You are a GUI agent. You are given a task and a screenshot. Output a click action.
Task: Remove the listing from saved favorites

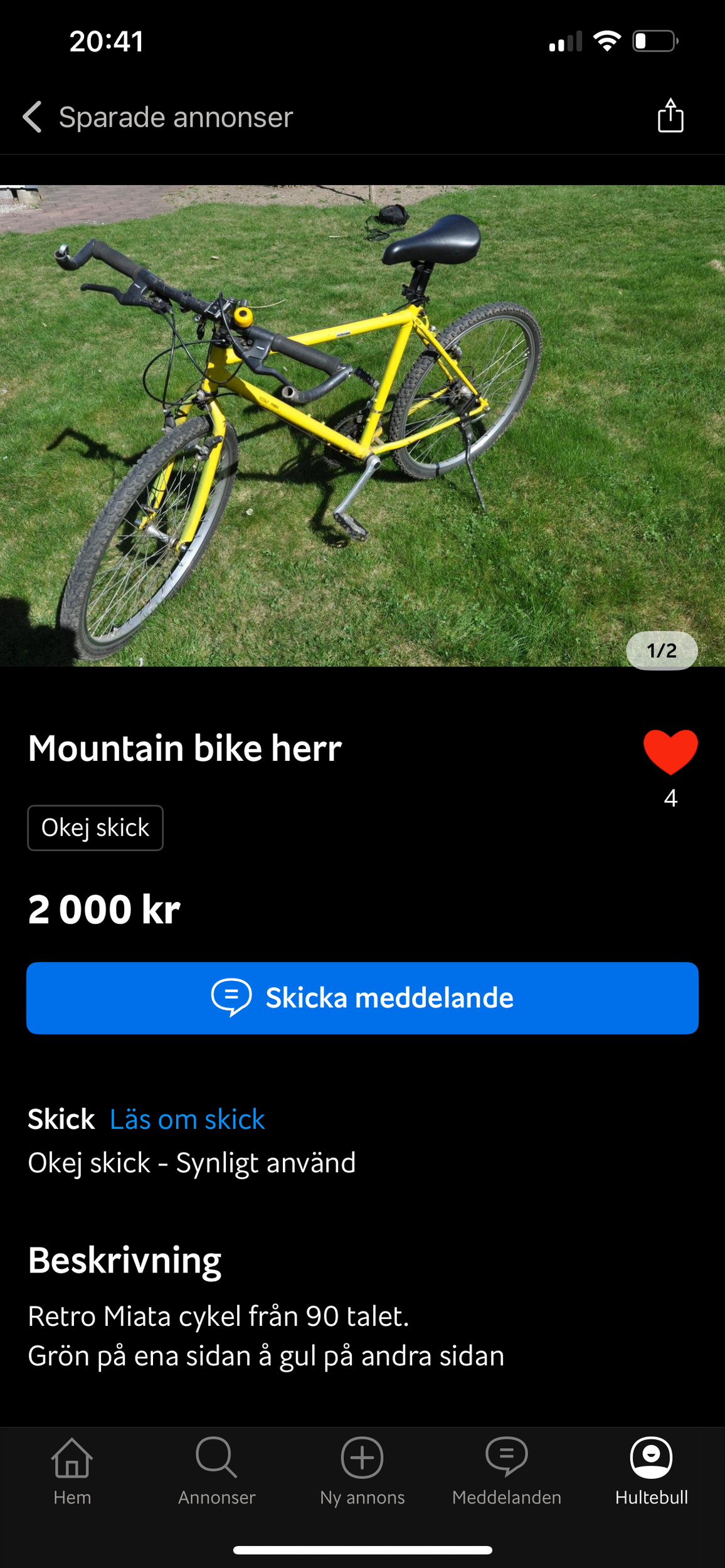pos(670,751)
